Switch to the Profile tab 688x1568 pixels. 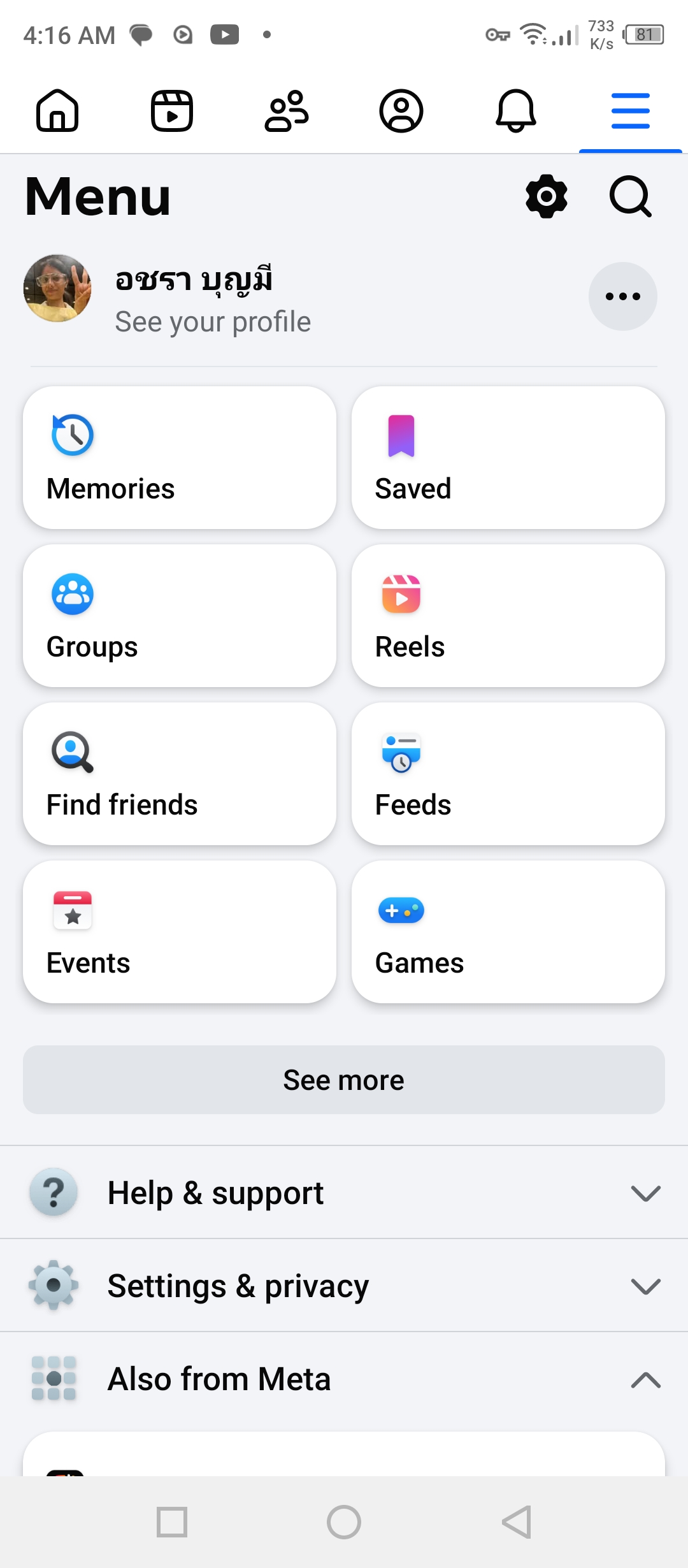click(401, 111)
